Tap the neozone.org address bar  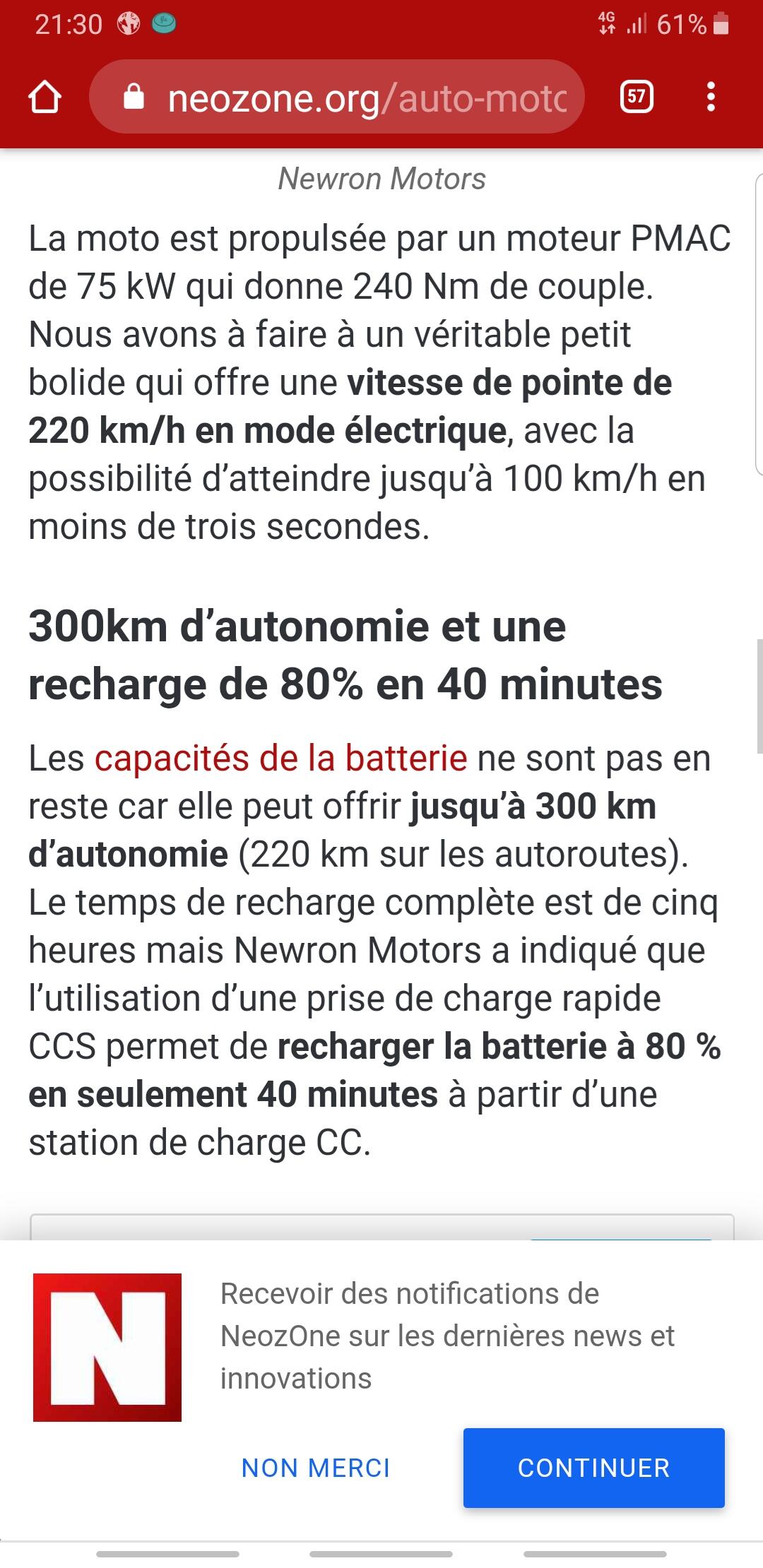point(337,97)
